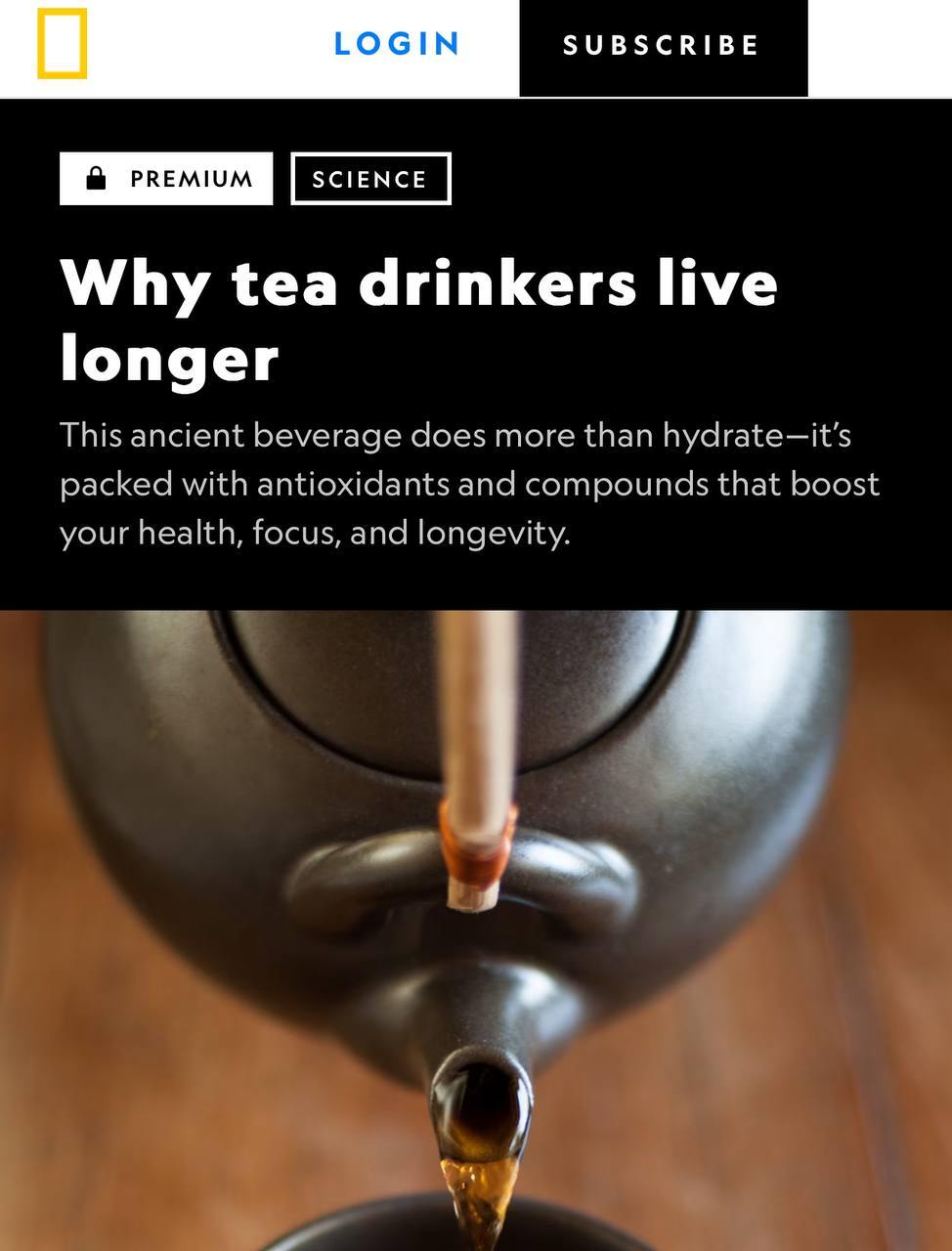
Task: Open the National Geographic home logo
Action: pyautogui.click(x=62, y=44)
